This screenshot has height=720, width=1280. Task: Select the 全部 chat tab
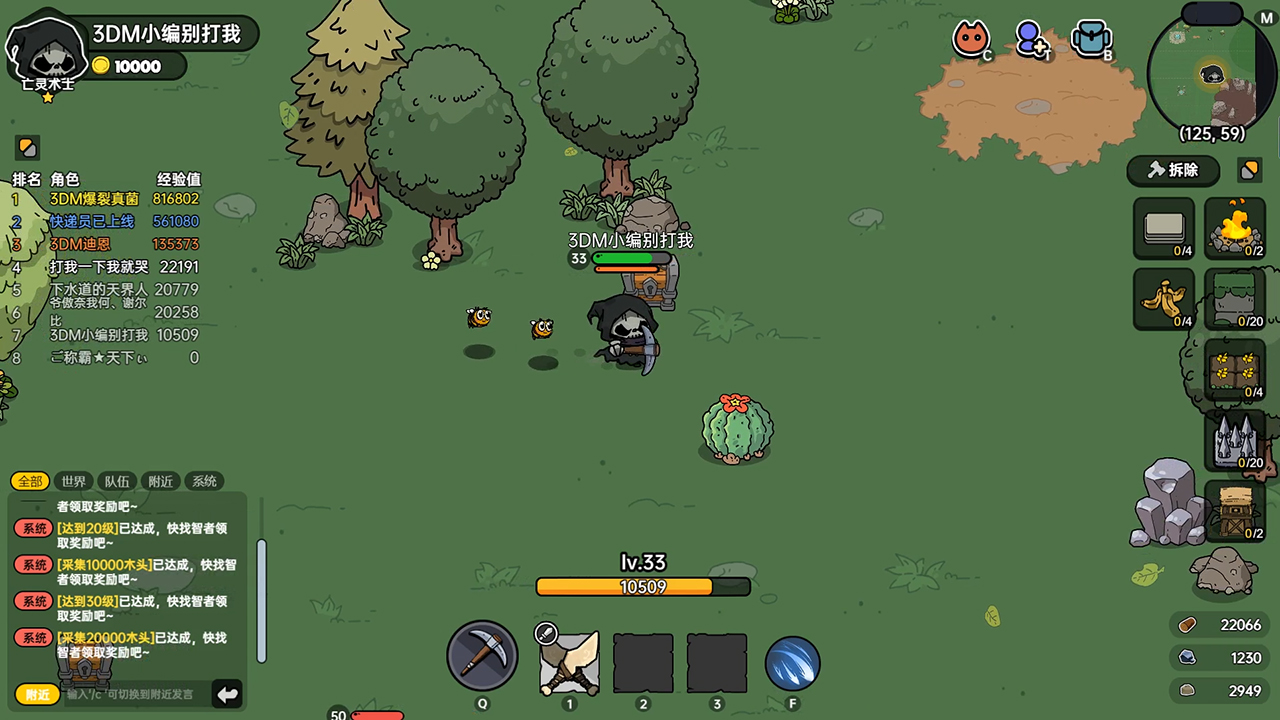coord(30,481)
